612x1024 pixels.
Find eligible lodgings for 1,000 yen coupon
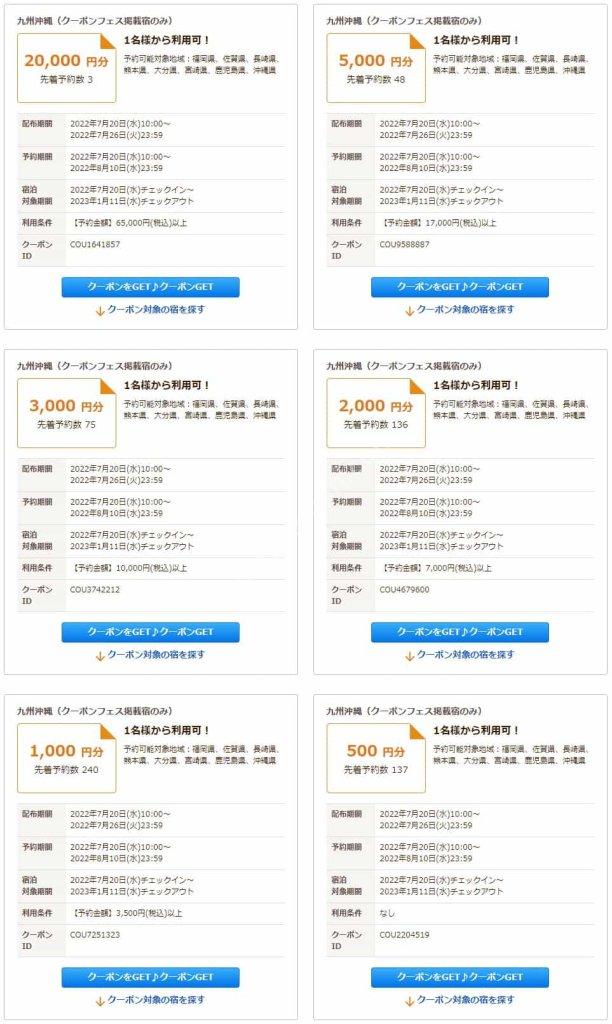tap(150, 1000)
